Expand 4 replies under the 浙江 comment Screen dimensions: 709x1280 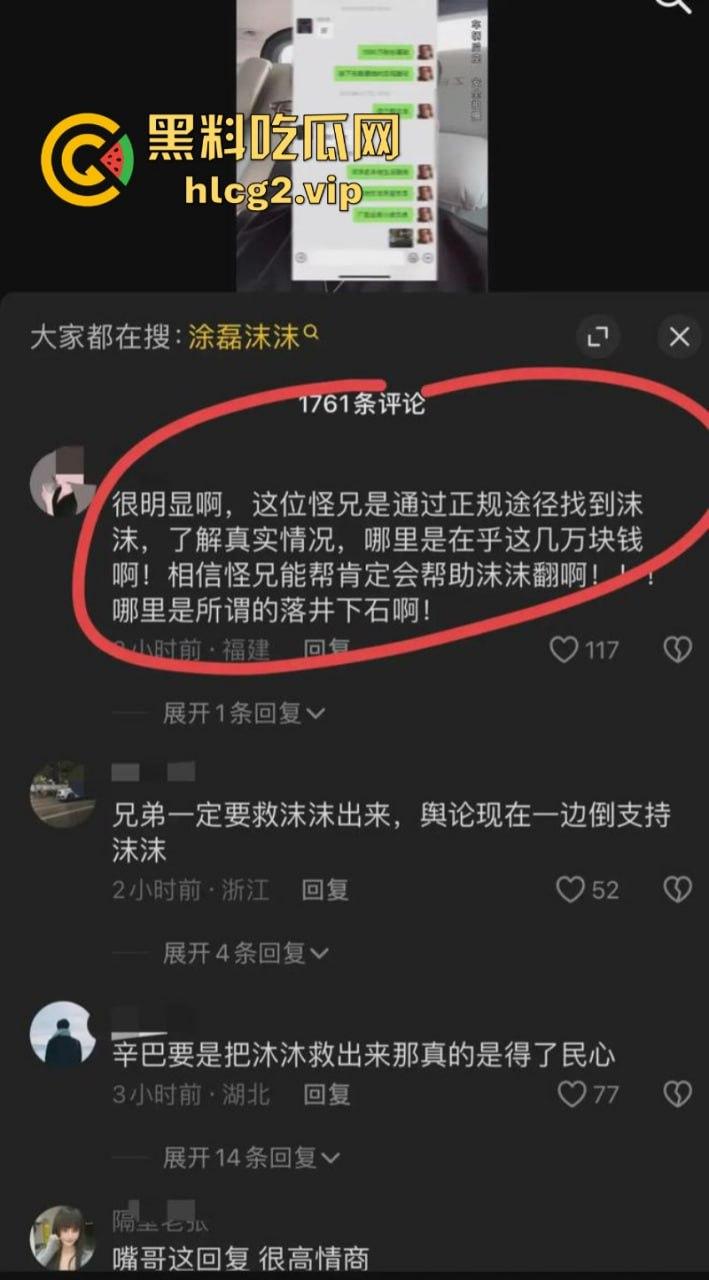coord(244,953)
